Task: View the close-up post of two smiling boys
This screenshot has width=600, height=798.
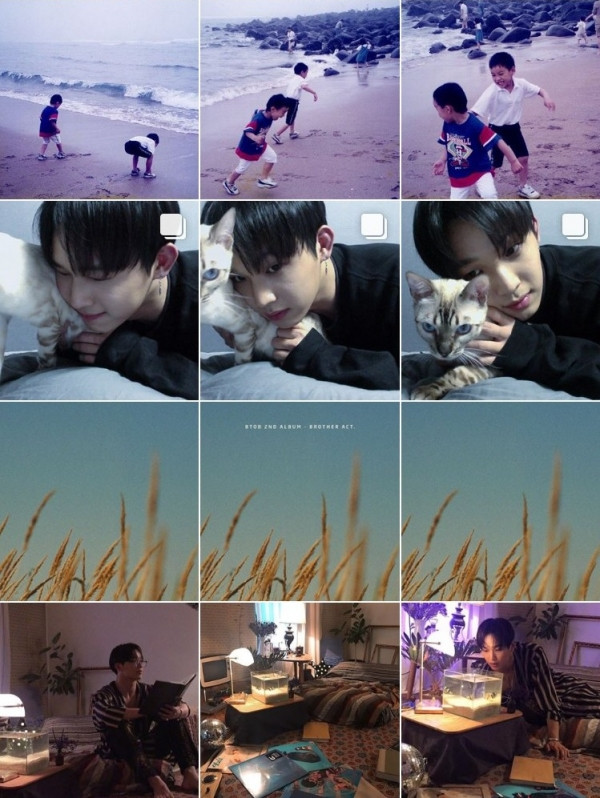Action: coord(500,99)
